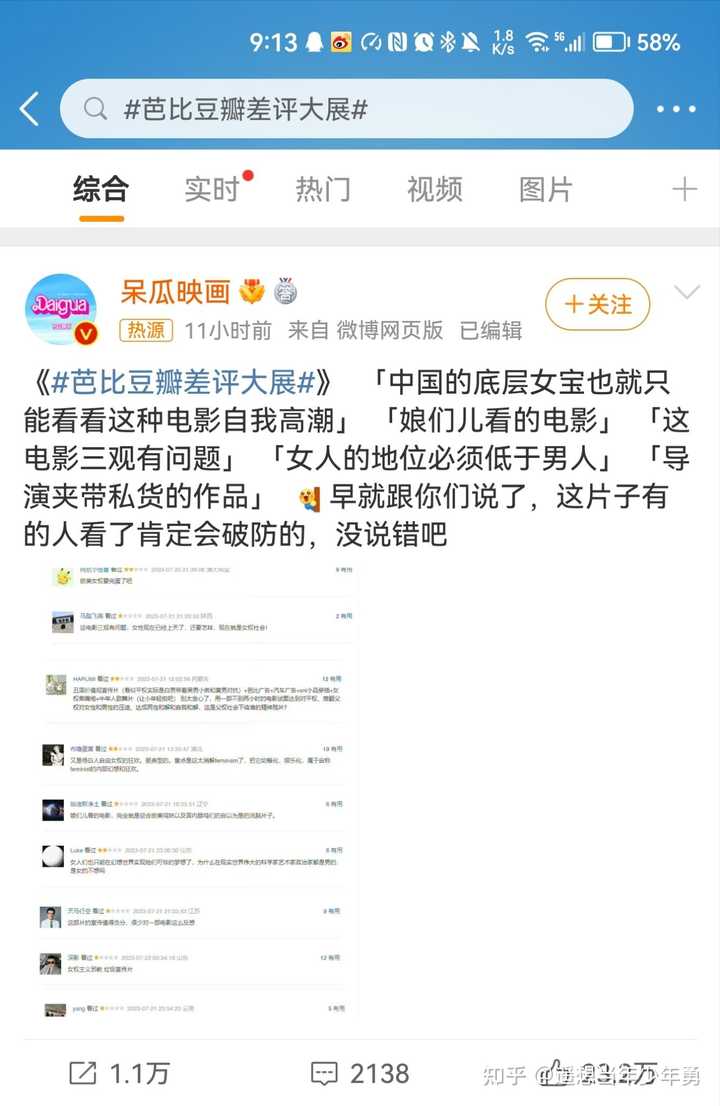Tap the #芭比豆瓣差评大展# search box
720x1106 pixels.
345,109
